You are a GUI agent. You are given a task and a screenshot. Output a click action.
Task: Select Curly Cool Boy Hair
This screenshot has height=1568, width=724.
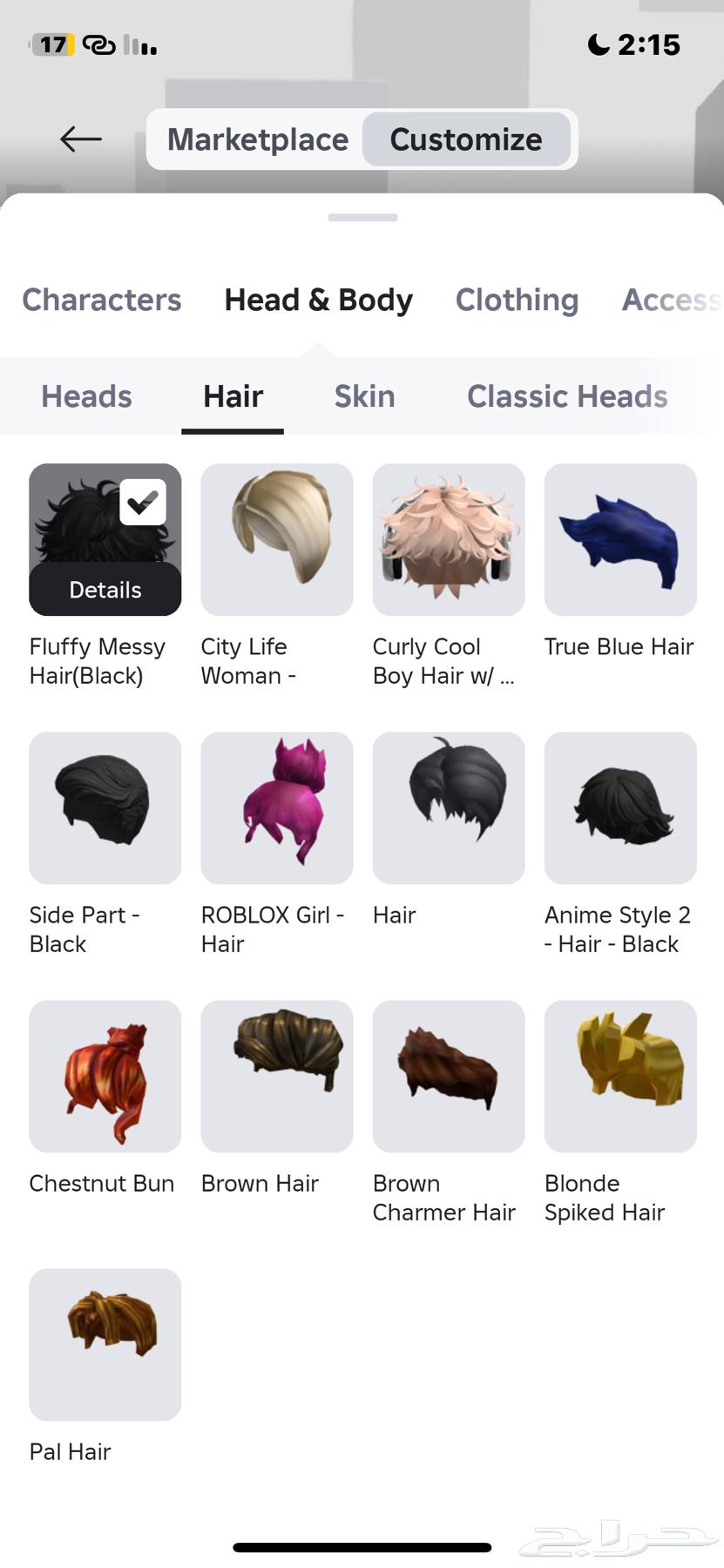coord(449,539)
